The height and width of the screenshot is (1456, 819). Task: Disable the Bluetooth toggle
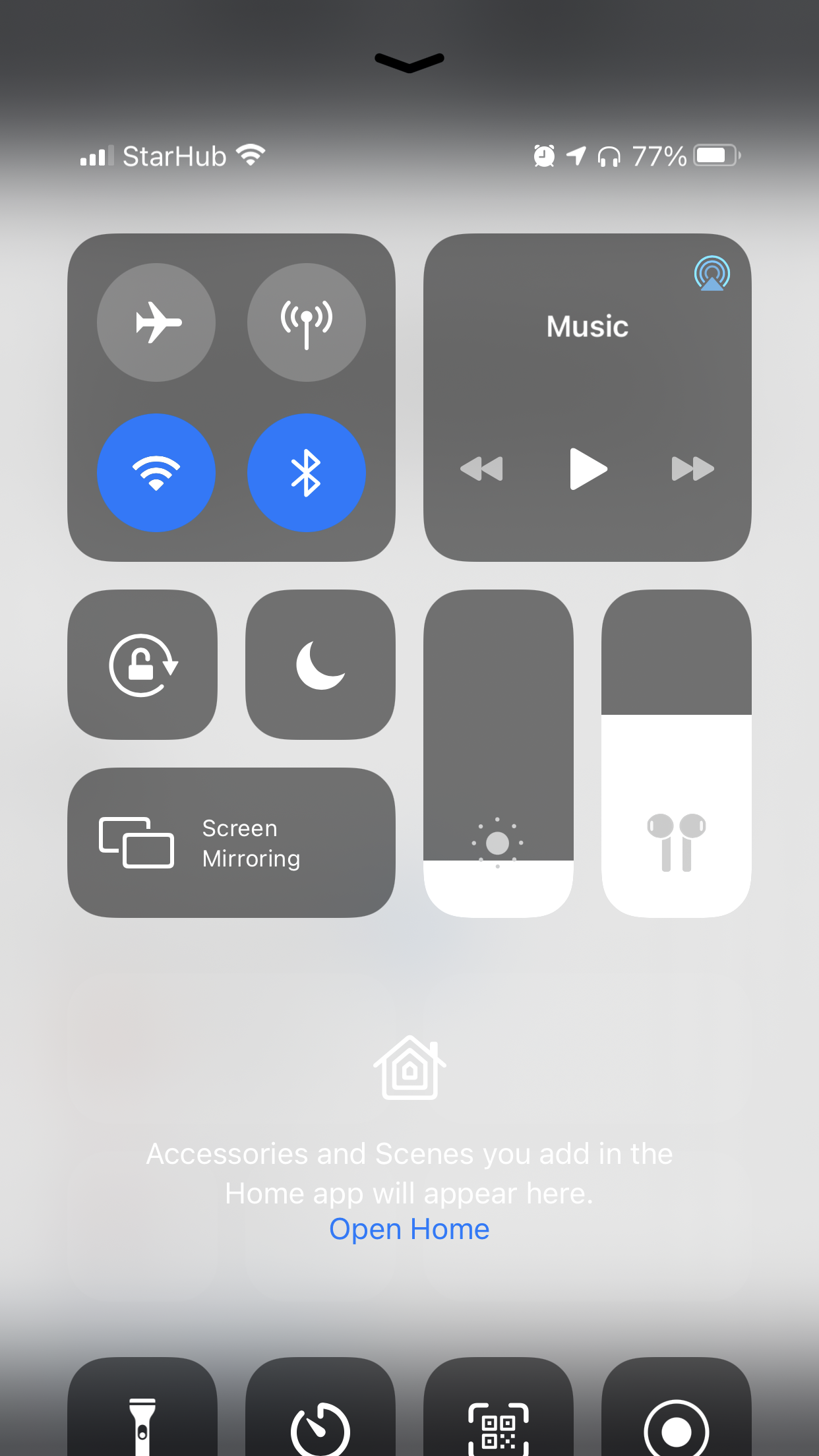(307, 473)
